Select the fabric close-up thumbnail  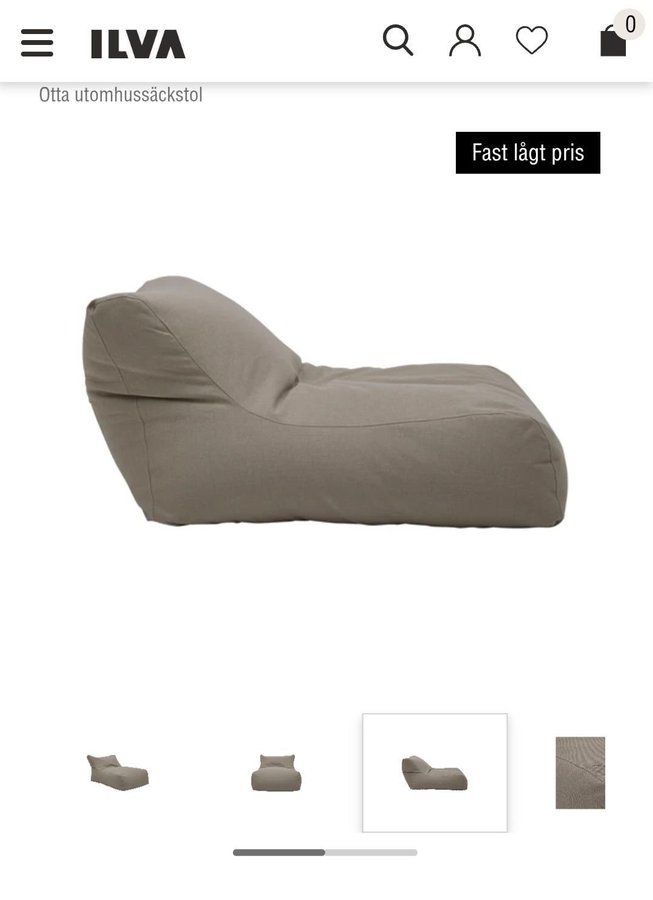click(x=580, y=772)
